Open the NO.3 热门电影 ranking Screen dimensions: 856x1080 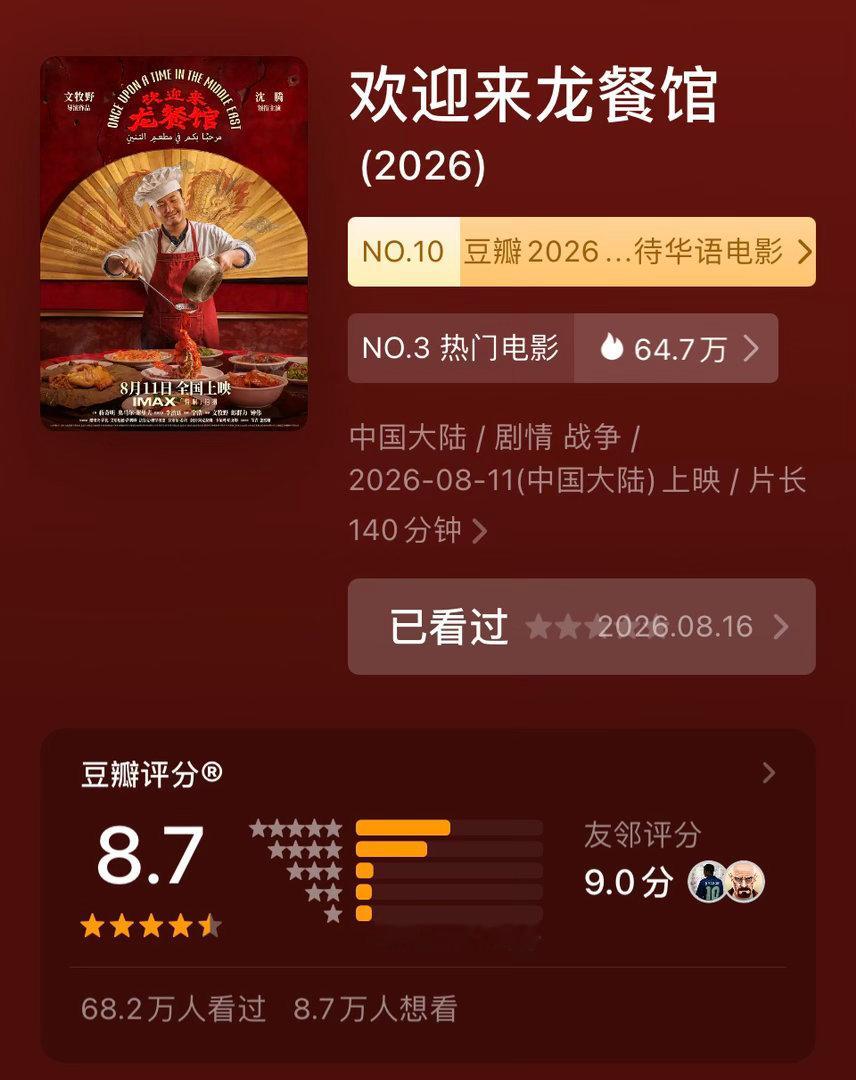(x=461, y=348)
